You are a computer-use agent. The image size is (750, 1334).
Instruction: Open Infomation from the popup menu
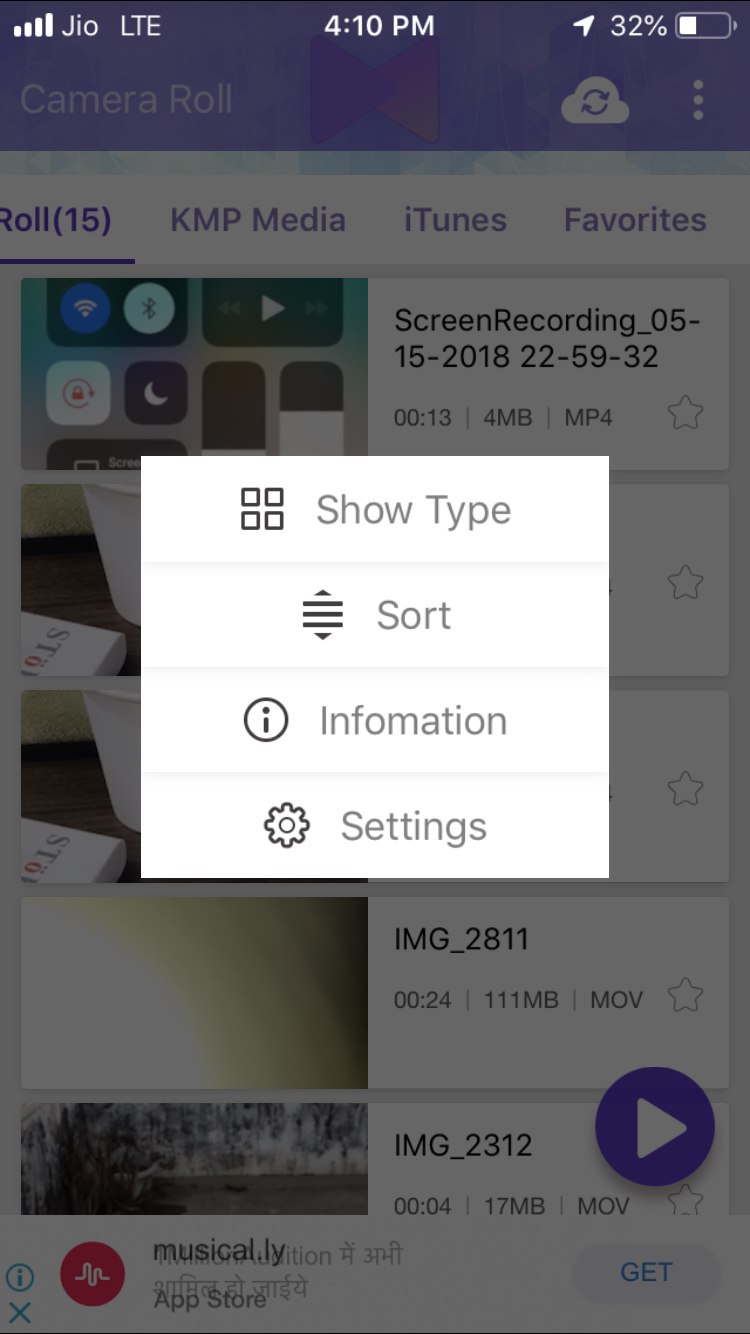tap(375, 720)
